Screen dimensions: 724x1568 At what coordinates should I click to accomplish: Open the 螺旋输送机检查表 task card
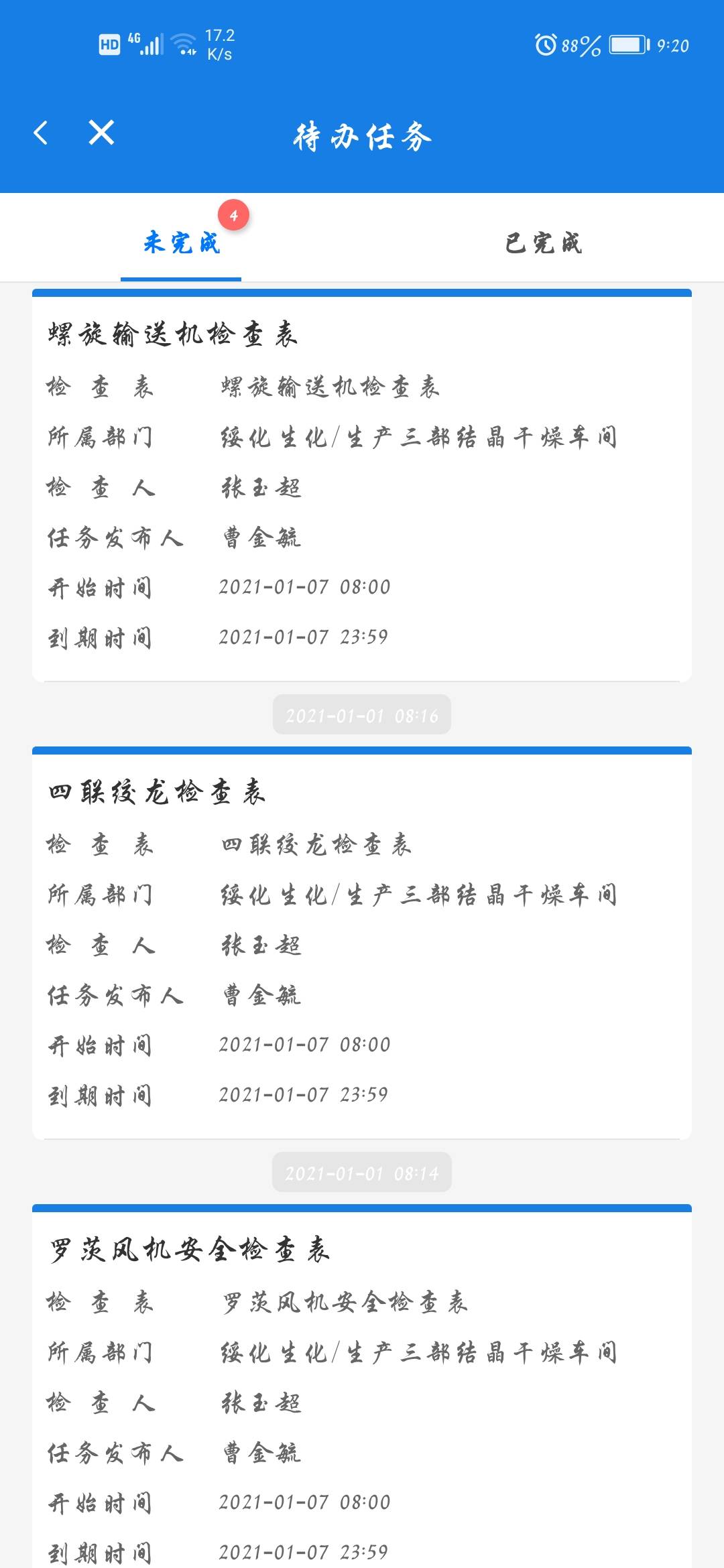point(362,486)
